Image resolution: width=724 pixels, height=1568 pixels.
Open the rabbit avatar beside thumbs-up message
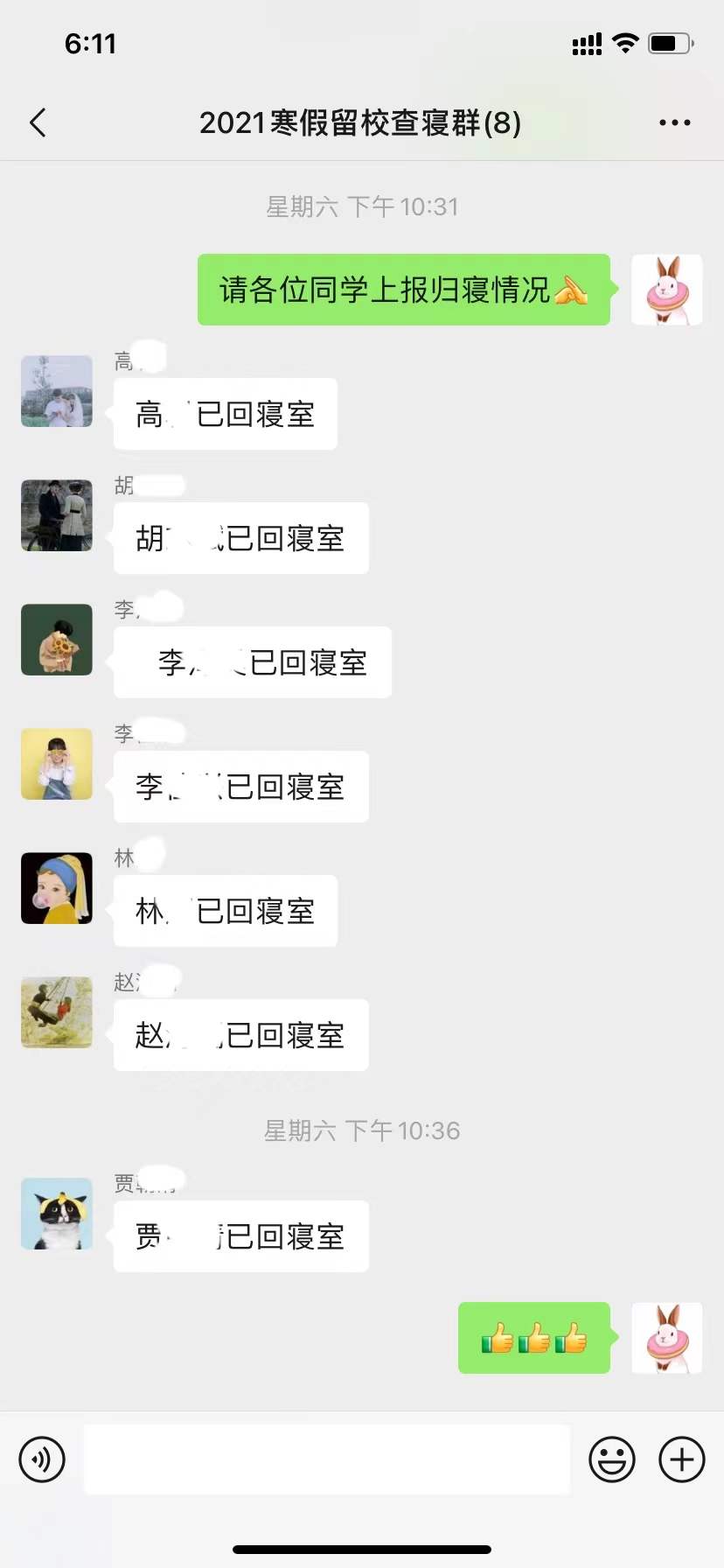pos(666,1338)
